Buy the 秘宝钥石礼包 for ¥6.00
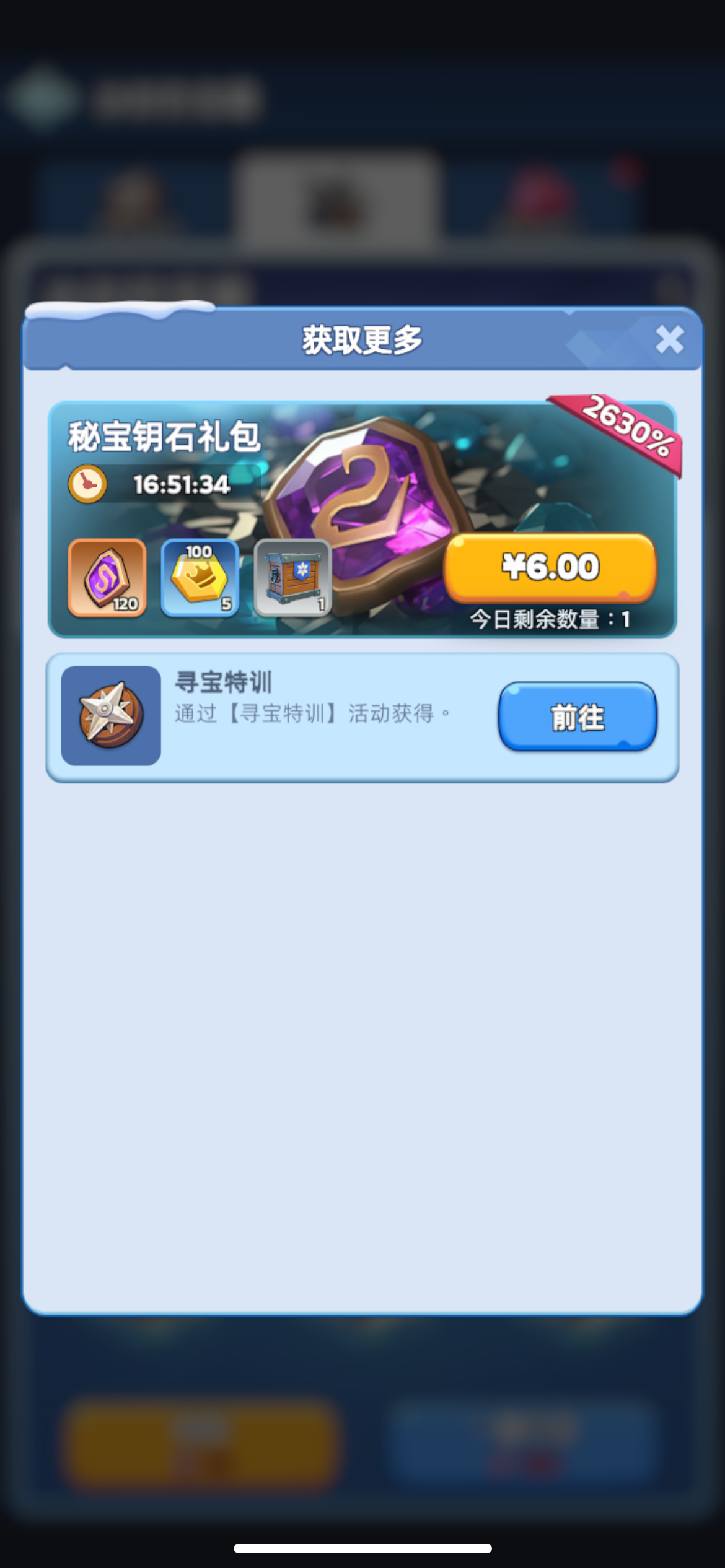The image size is (725, 1568). tap(550, 567)
